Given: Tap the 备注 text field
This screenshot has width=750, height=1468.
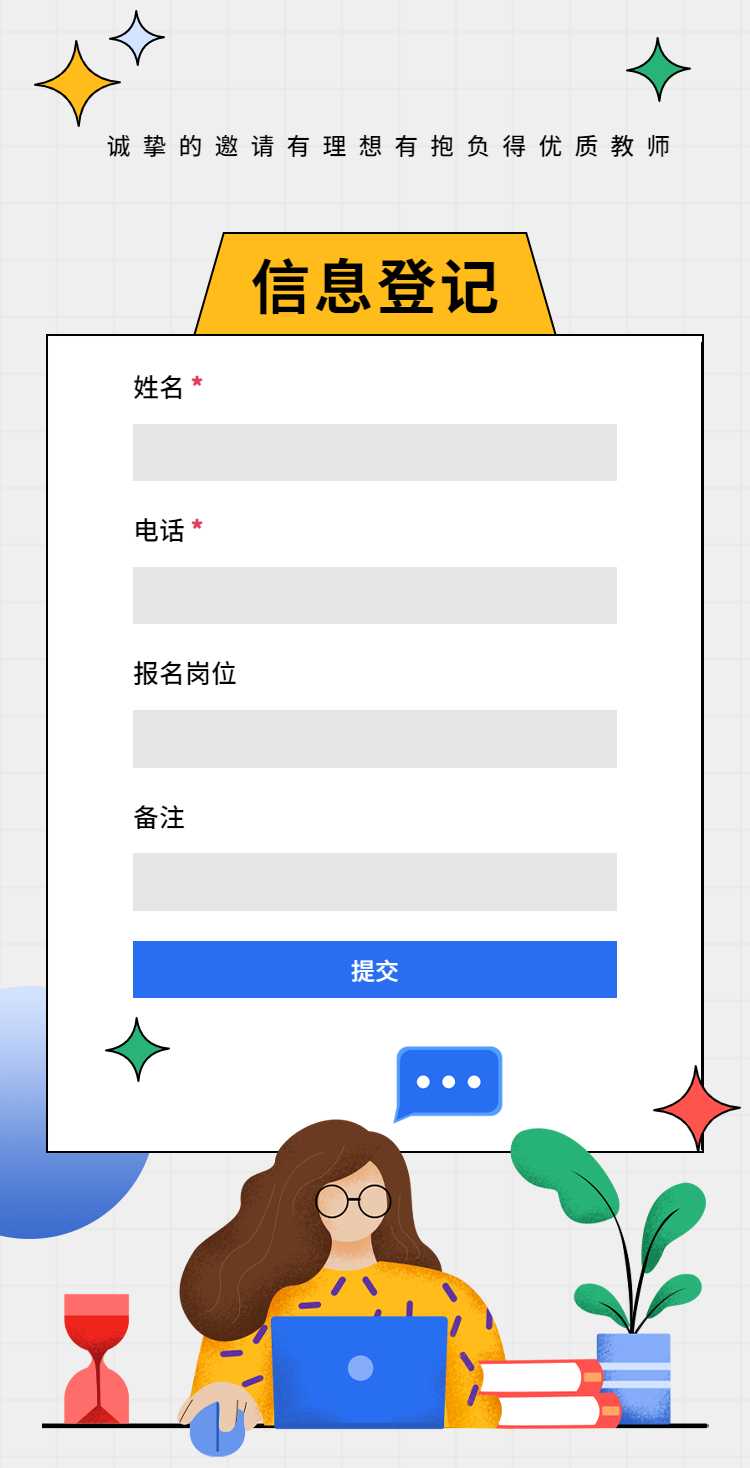Looking at the screenshot, I should (375, 882).
